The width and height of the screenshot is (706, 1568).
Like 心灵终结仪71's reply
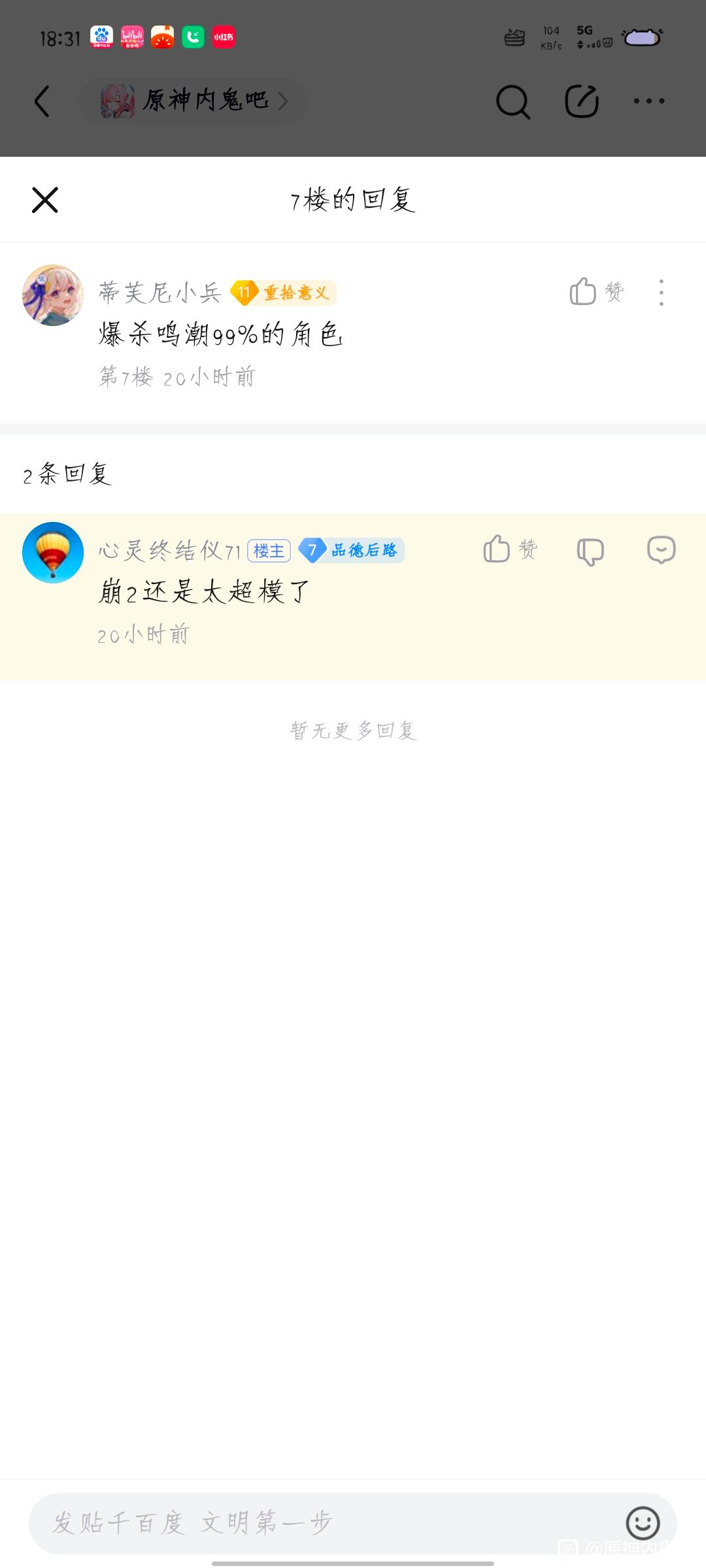click(509, 549)
